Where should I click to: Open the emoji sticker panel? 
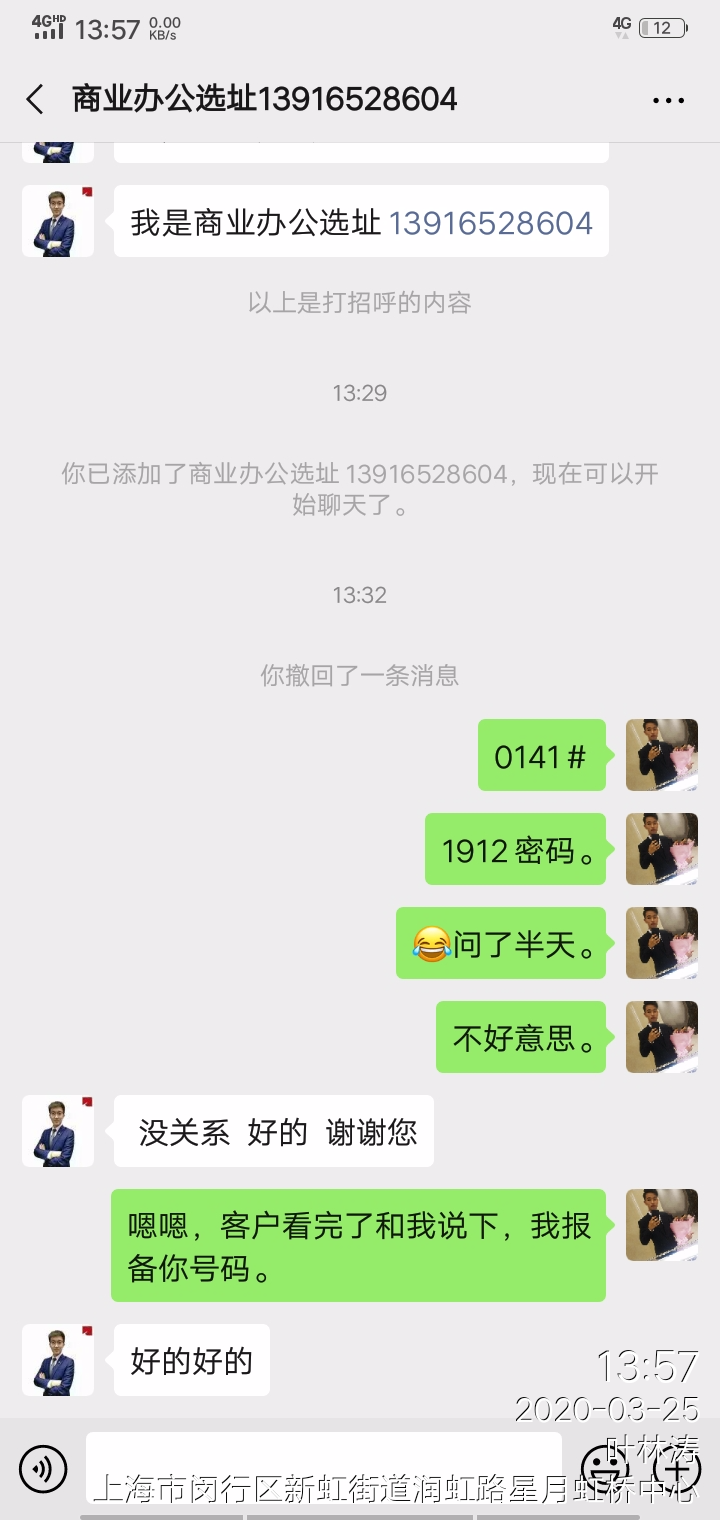click(605, 1468)
